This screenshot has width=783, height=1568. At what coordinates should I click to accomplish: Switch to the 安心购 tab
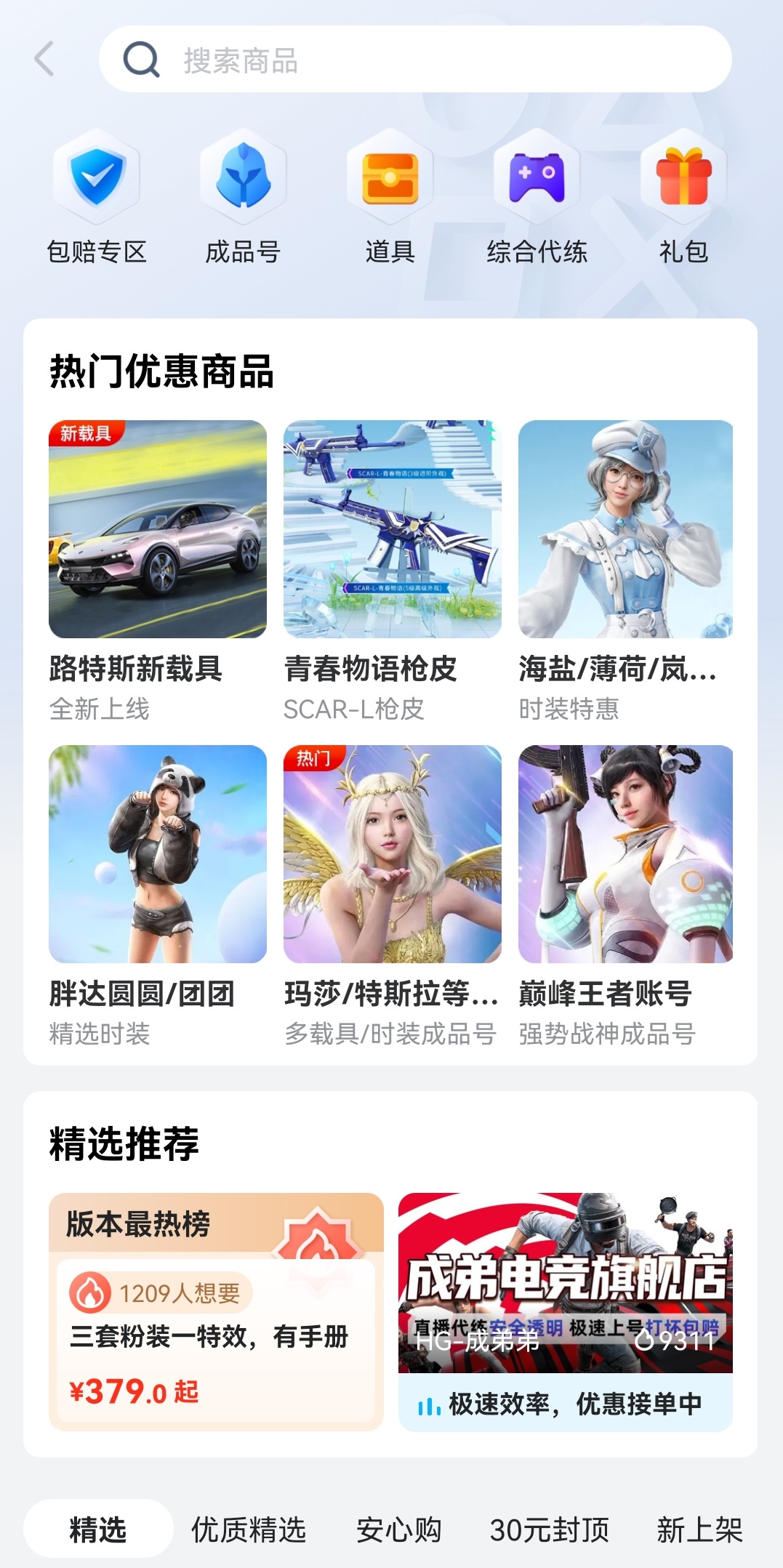tap(399, 1529)
